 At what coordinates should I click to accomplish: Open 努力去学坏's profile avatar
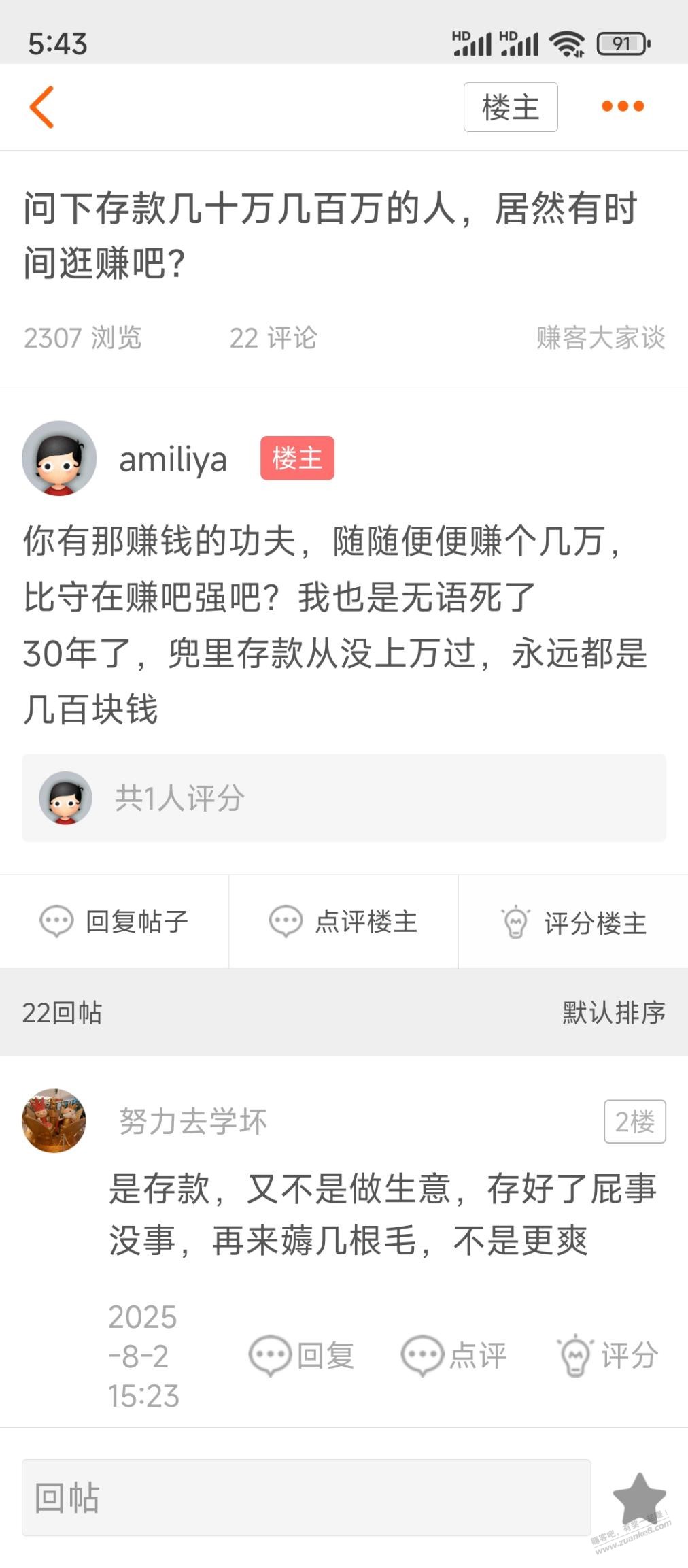pyautogui.click(x=54, y=1120)
